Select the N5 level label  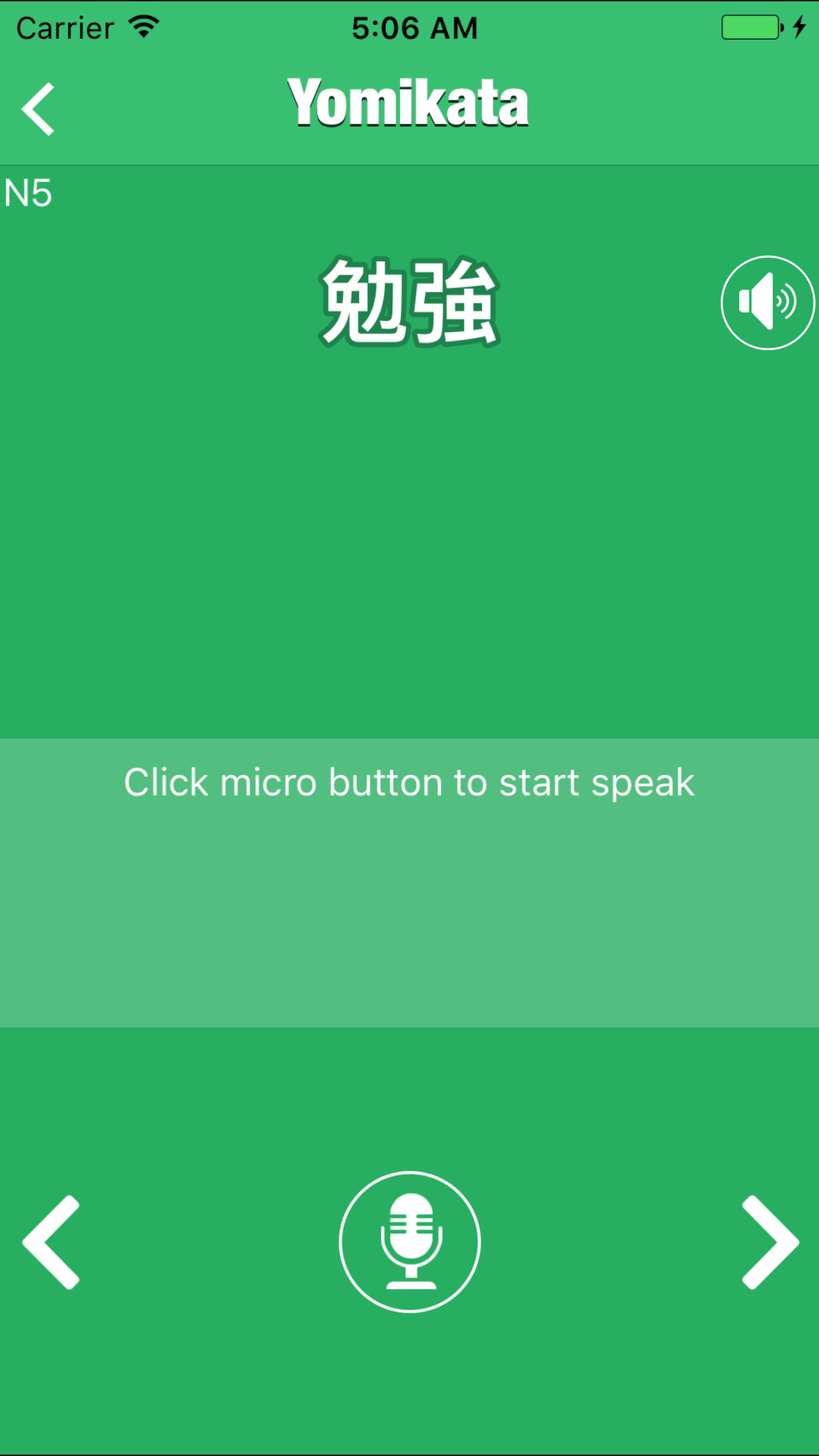[x=28, y=193]
